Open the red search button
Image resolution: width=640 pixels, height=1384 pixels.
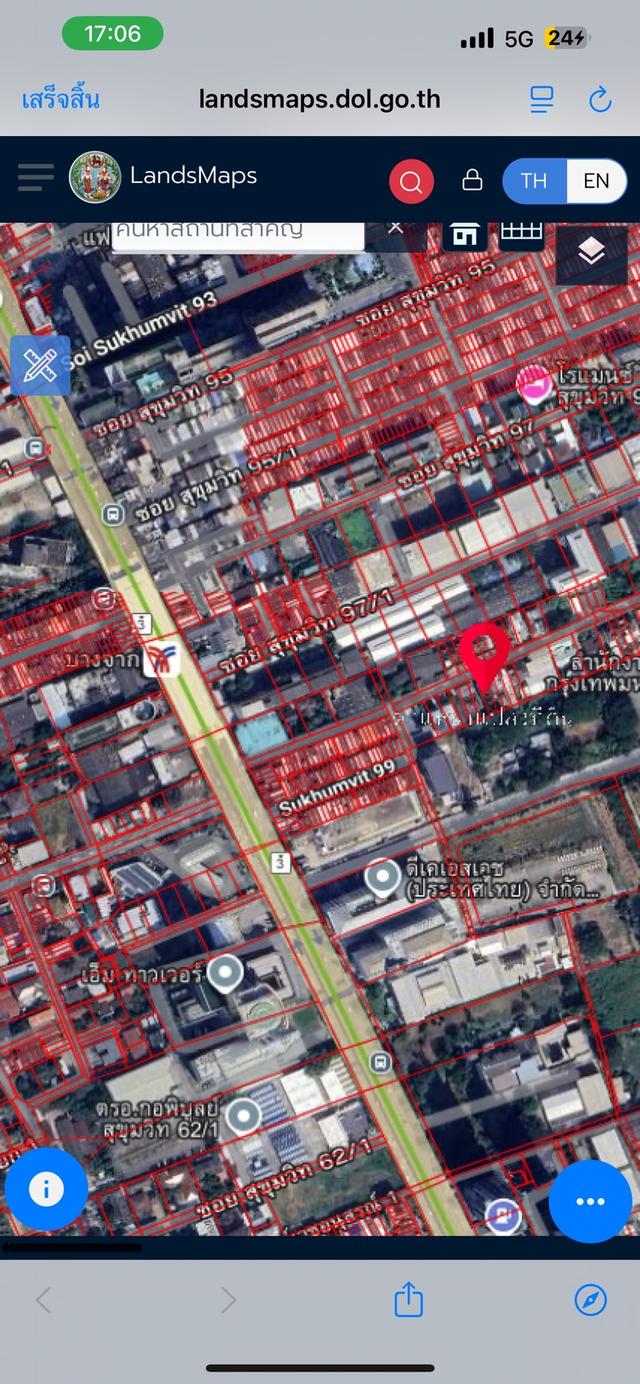pos(411,181)
